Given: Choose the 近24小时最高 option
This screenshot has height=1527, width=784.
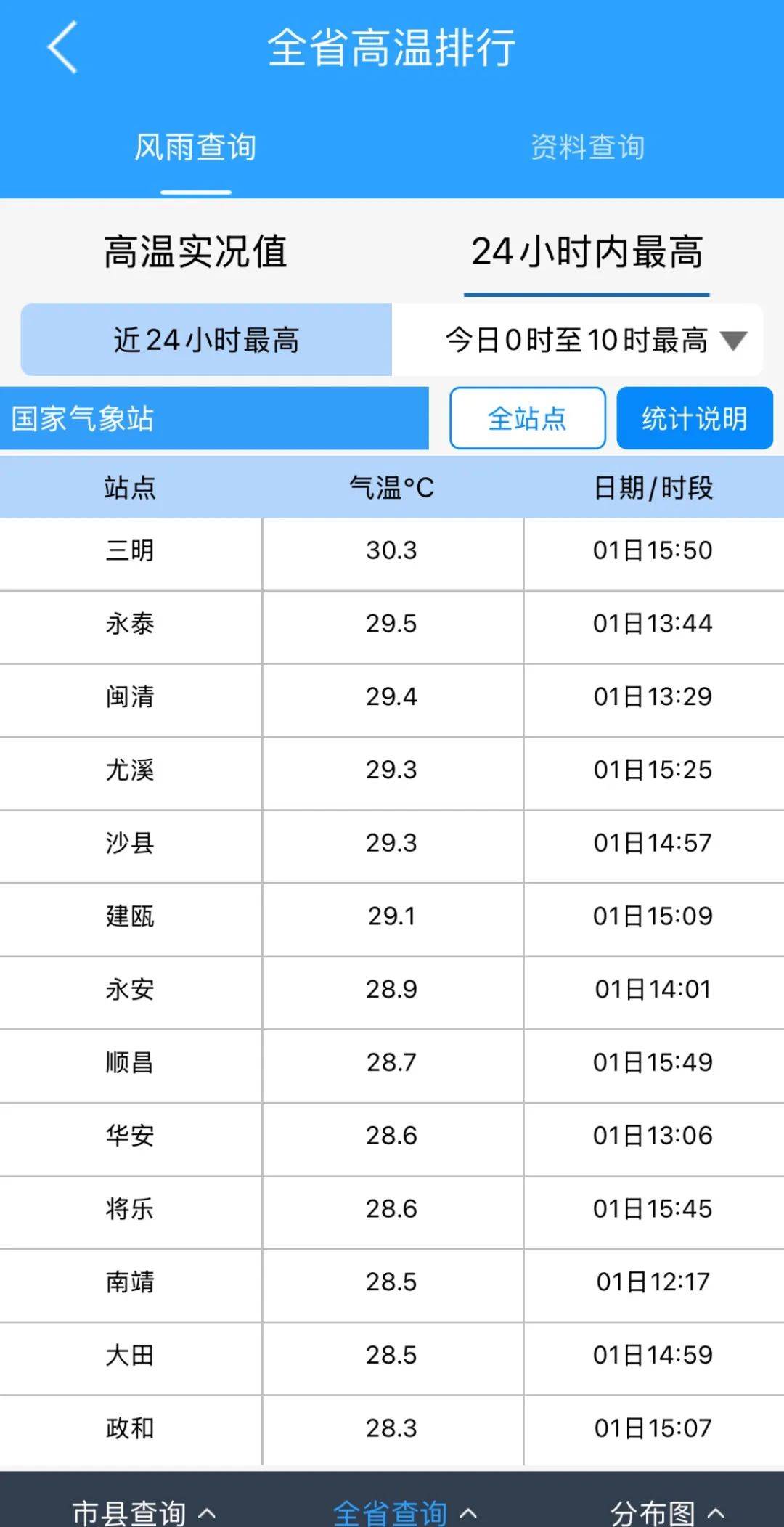Looking at the screenshot, I should 206,340.
